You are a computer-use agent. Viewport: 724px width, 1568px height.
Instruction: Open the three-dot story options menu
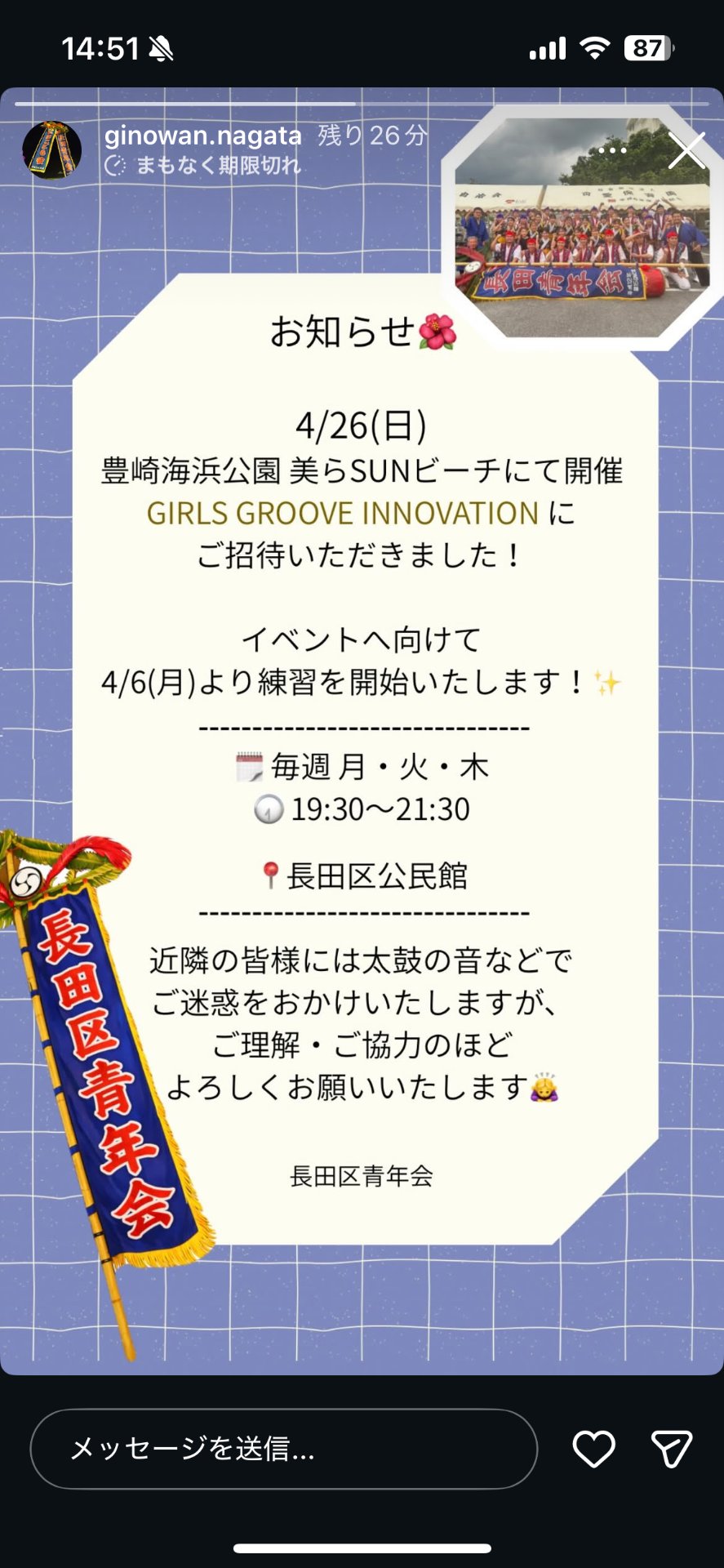[612, 150]
